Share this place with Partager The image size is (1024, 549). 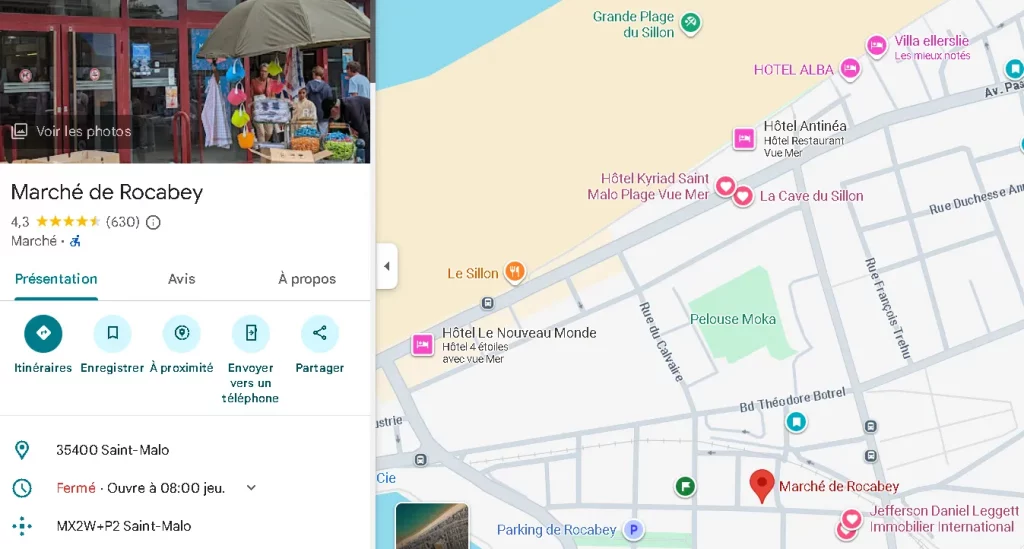[x=319, y=334]
